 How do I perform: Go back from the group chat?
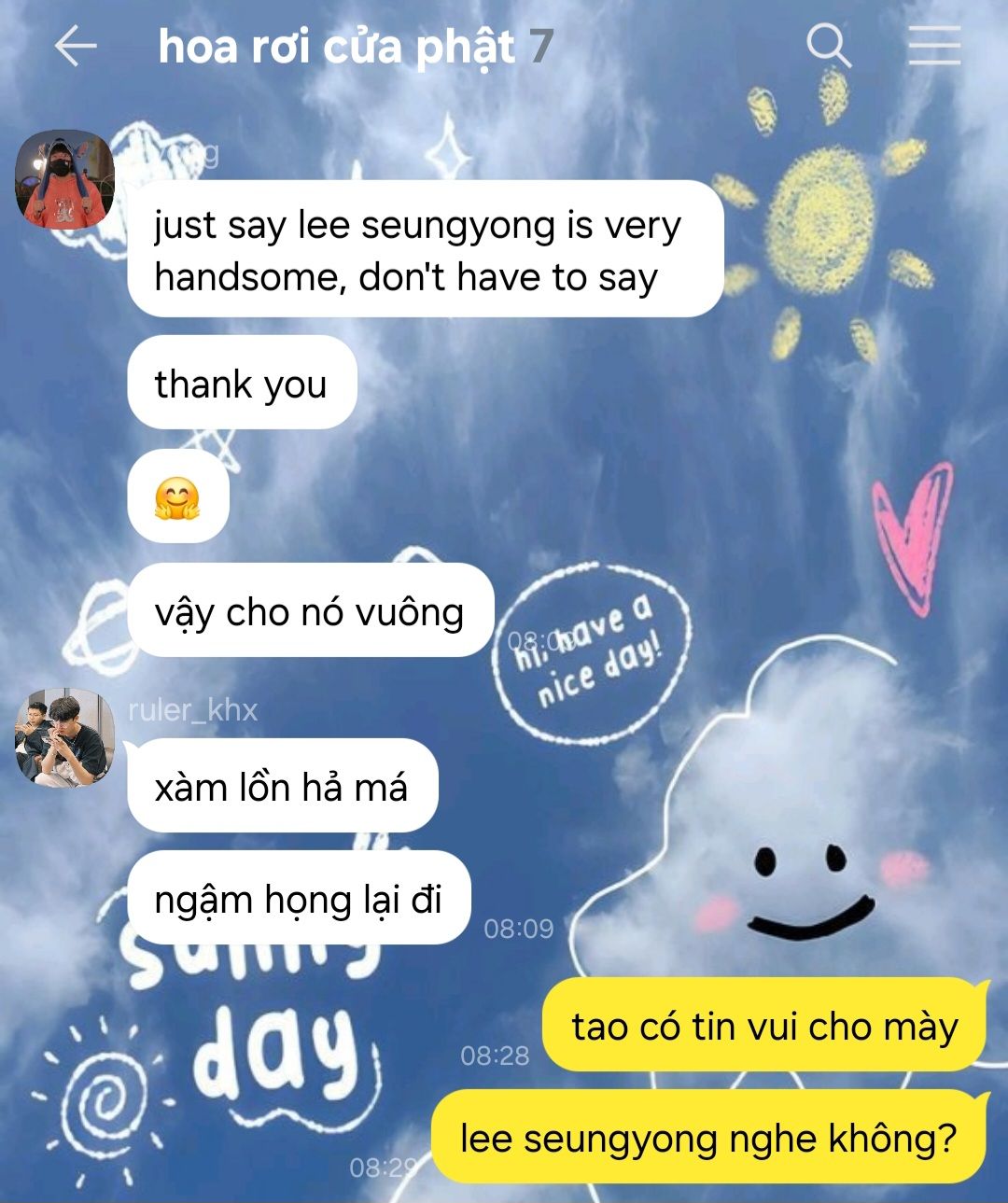[x=76, y=47]
